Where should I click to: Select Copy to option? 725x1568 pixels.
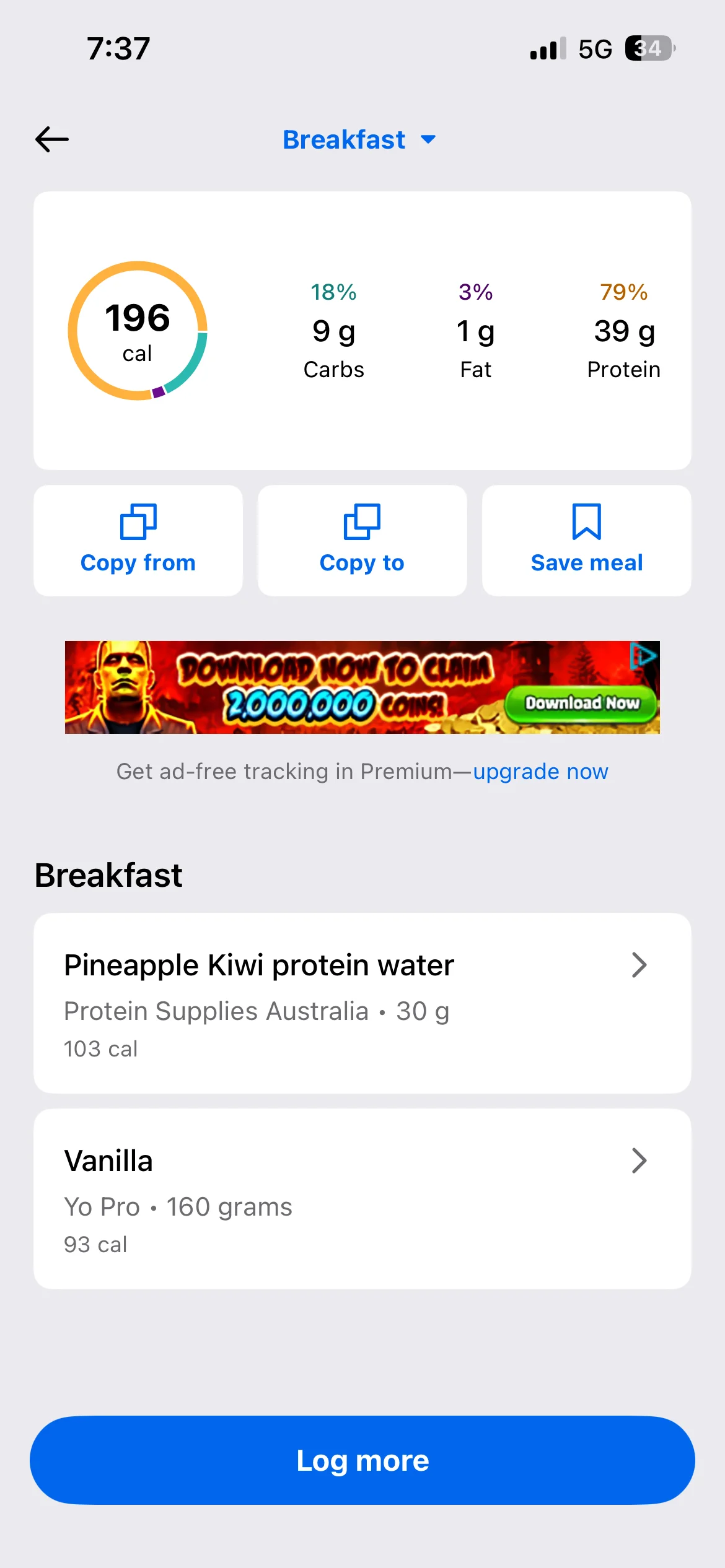coord(362,540)
